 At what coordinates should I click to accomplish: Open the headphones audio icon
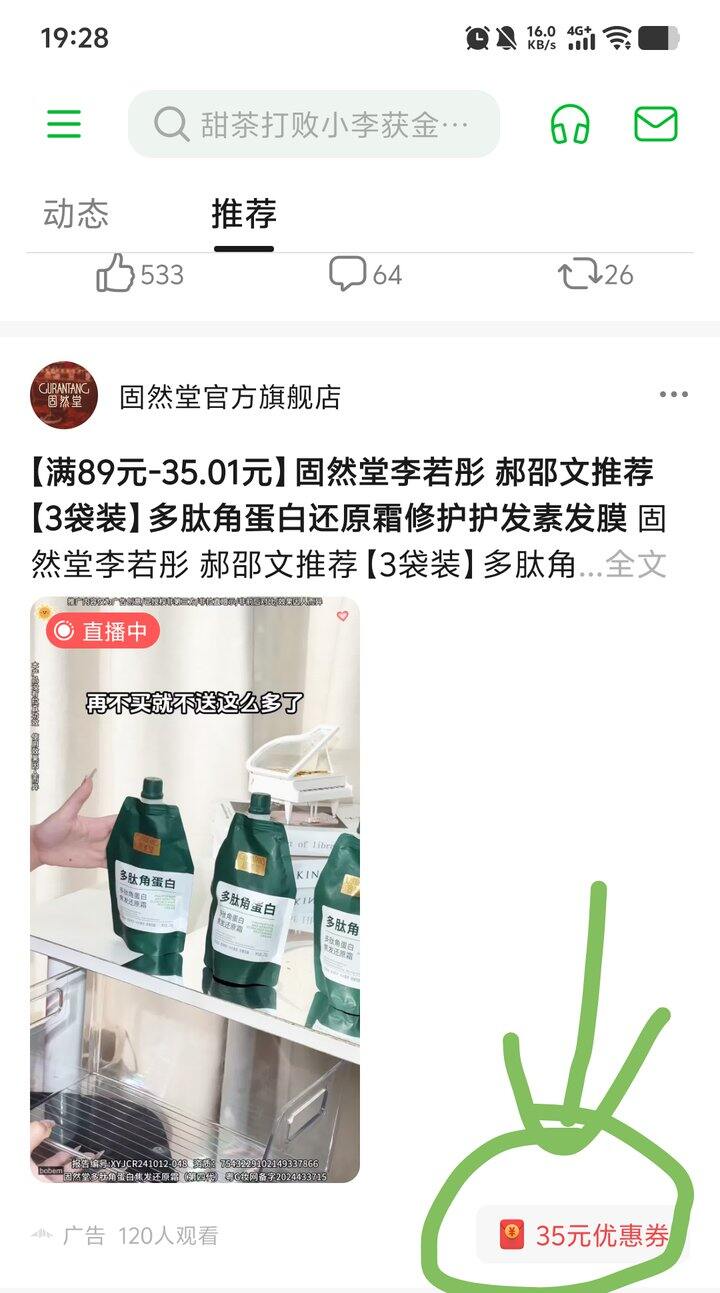(570, 125)
